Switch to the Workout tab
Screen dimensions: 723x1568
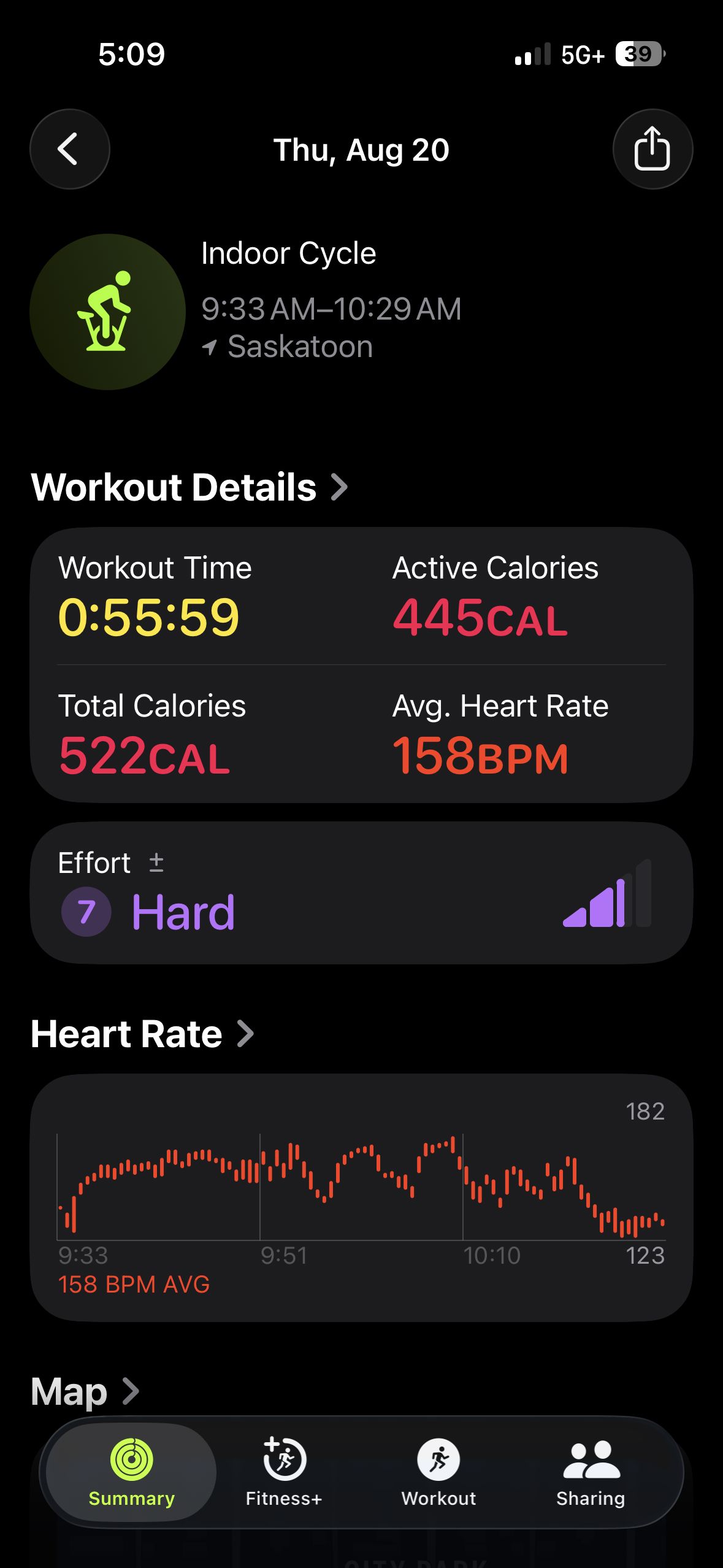point(438,1472)
